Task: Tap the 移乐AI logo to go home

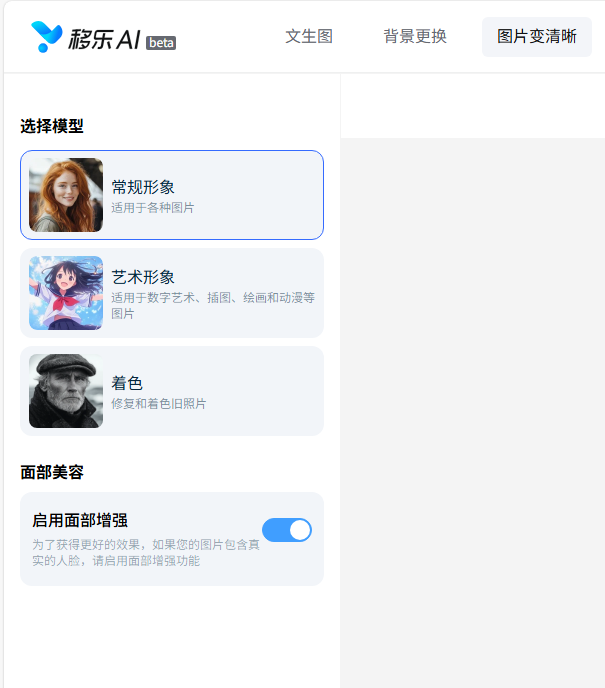Action: tap(103, 39)
